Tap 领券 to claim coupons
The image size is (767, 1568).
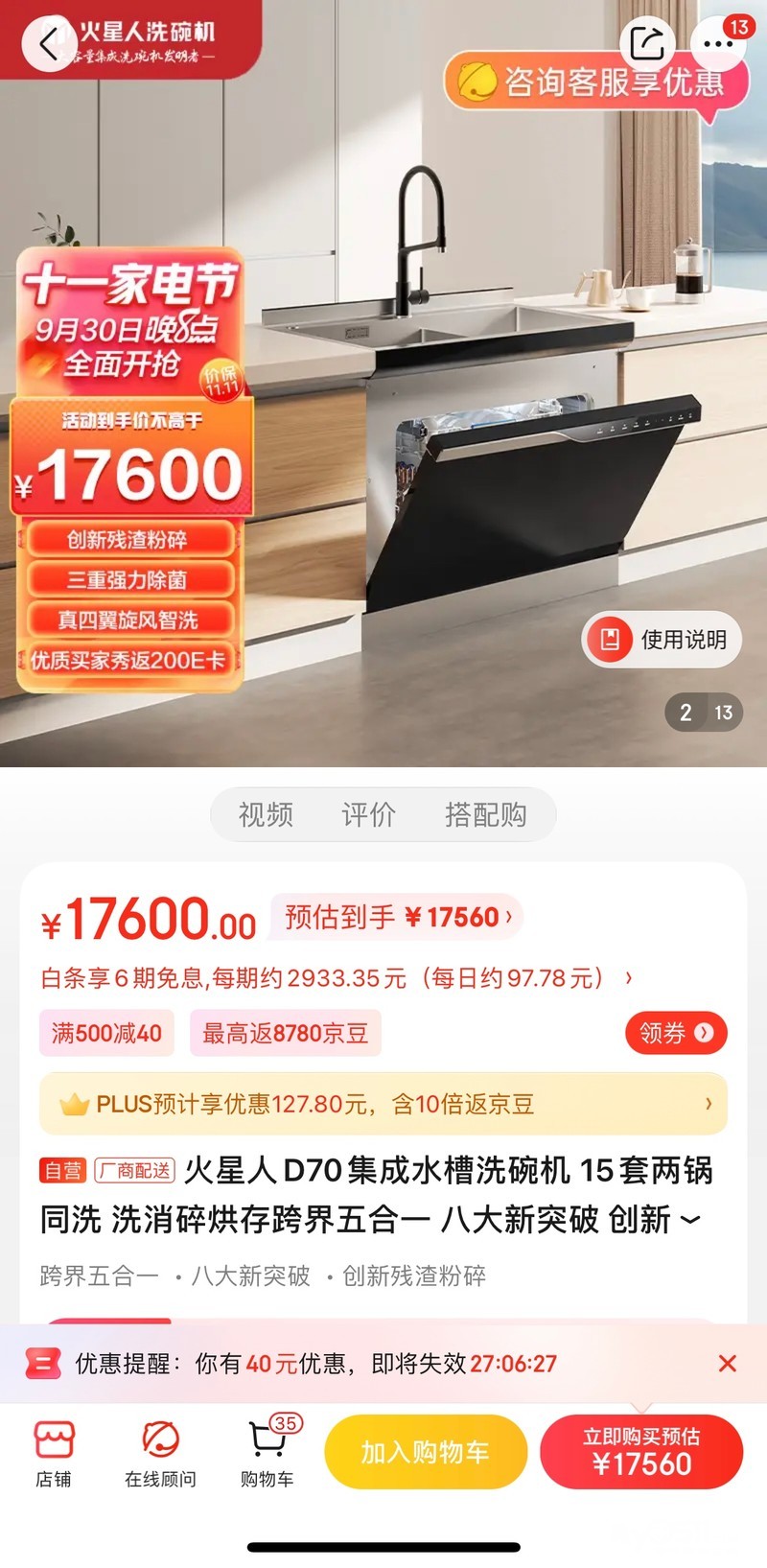(676, 1033)
